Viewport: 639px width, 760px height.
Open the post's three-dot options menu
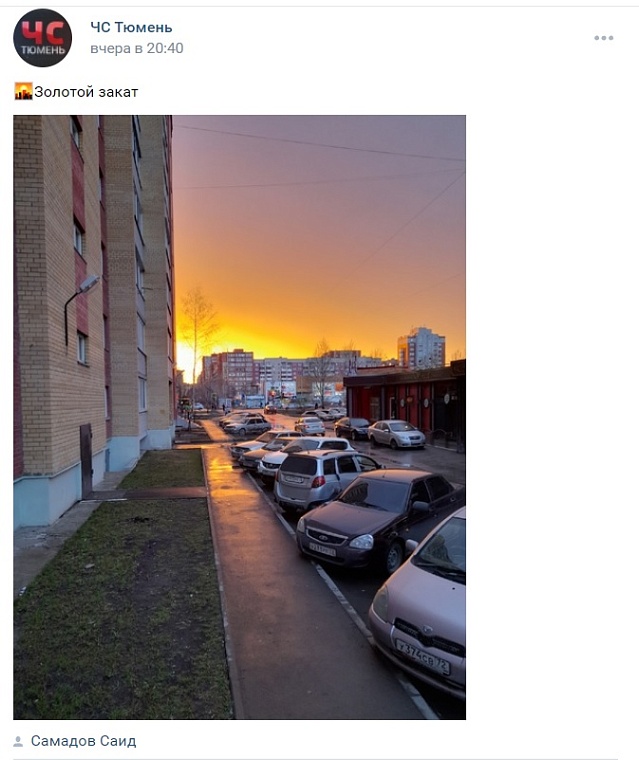(x=603, y=38)
